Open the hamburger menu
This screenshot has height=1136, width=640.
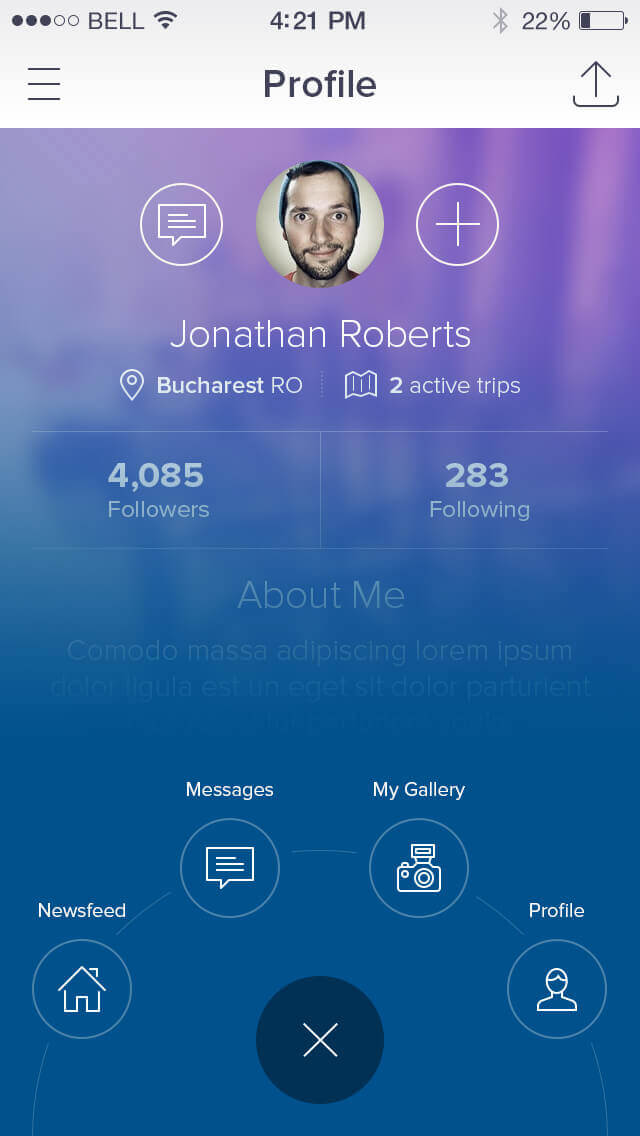[44, 84]
